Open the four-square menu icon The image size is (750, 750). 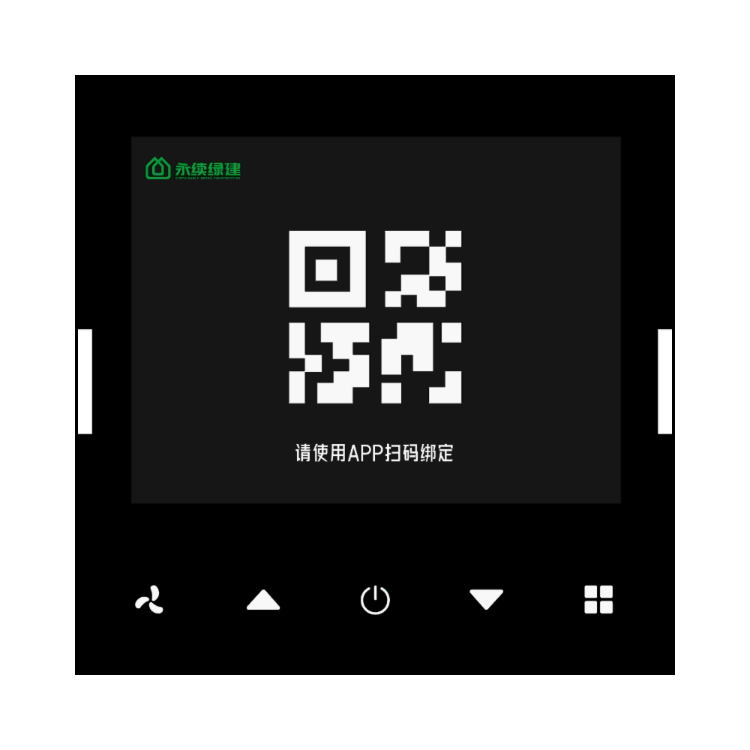[598, 600]
